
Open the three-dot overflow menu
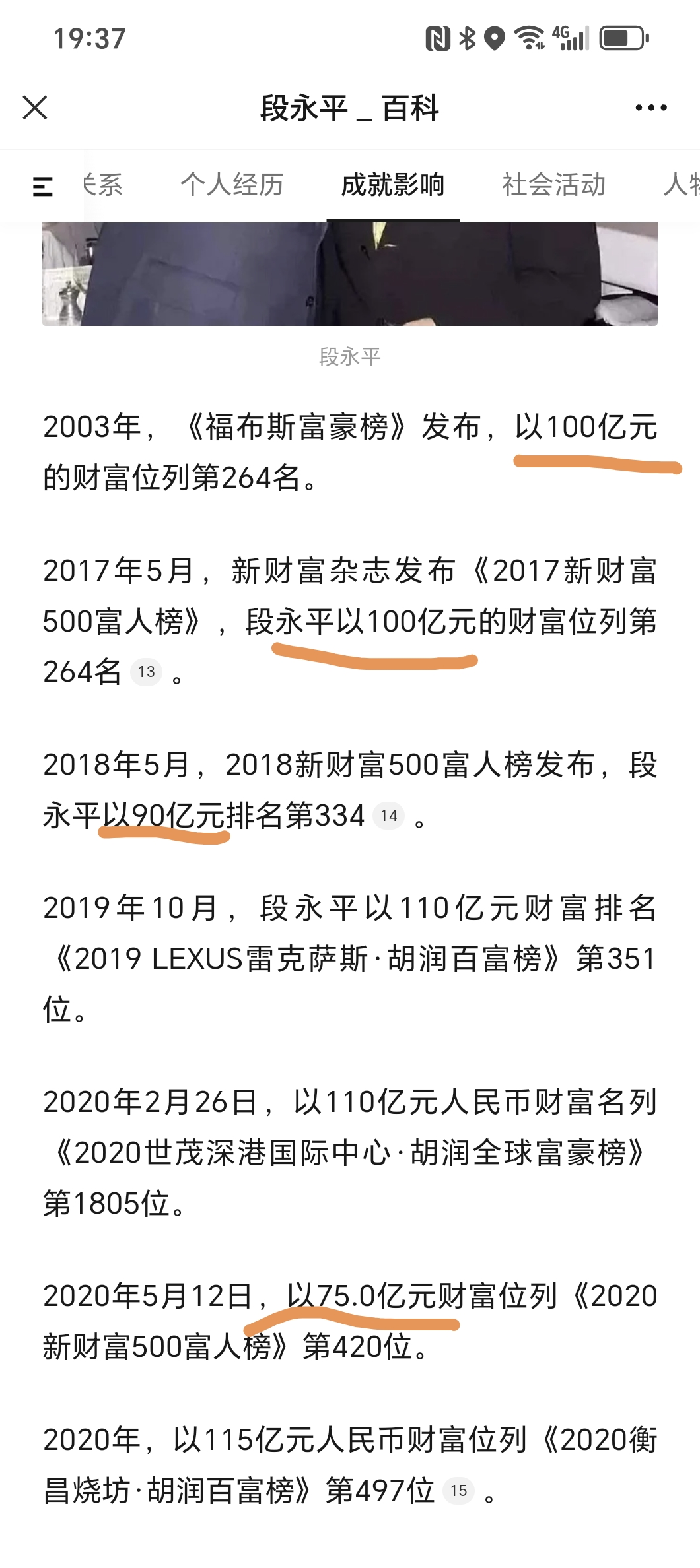pos(650,108)
